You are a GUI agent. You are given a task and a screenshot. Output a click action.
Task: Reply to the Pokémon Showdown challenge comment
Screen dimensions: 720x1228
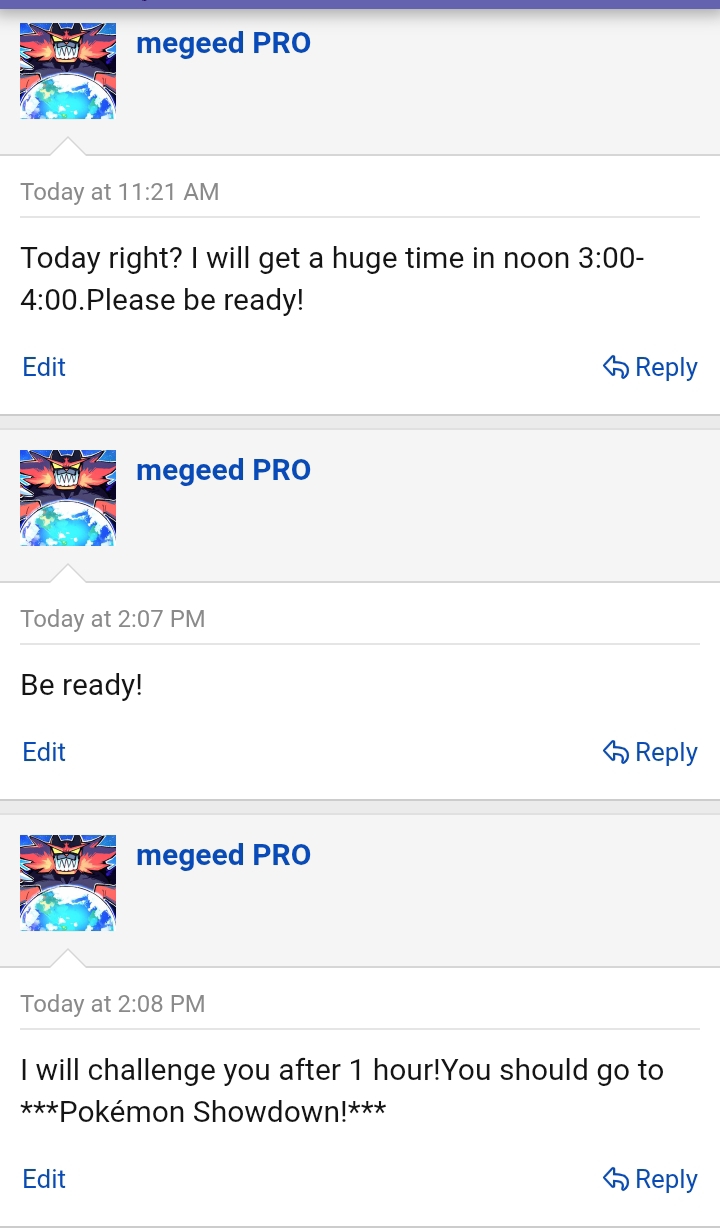pos(650,1179)
